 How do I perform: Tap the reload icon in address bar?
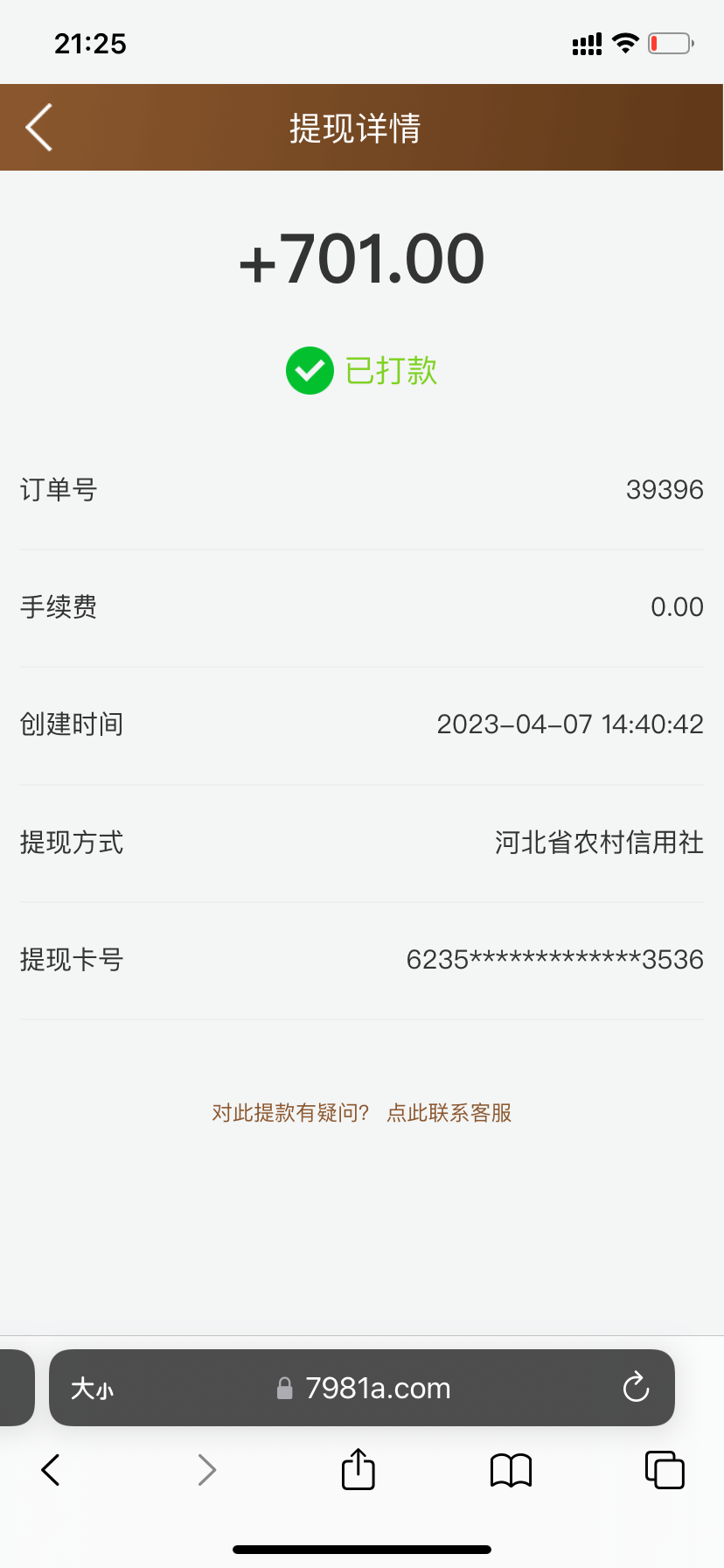pos(636,1388)
